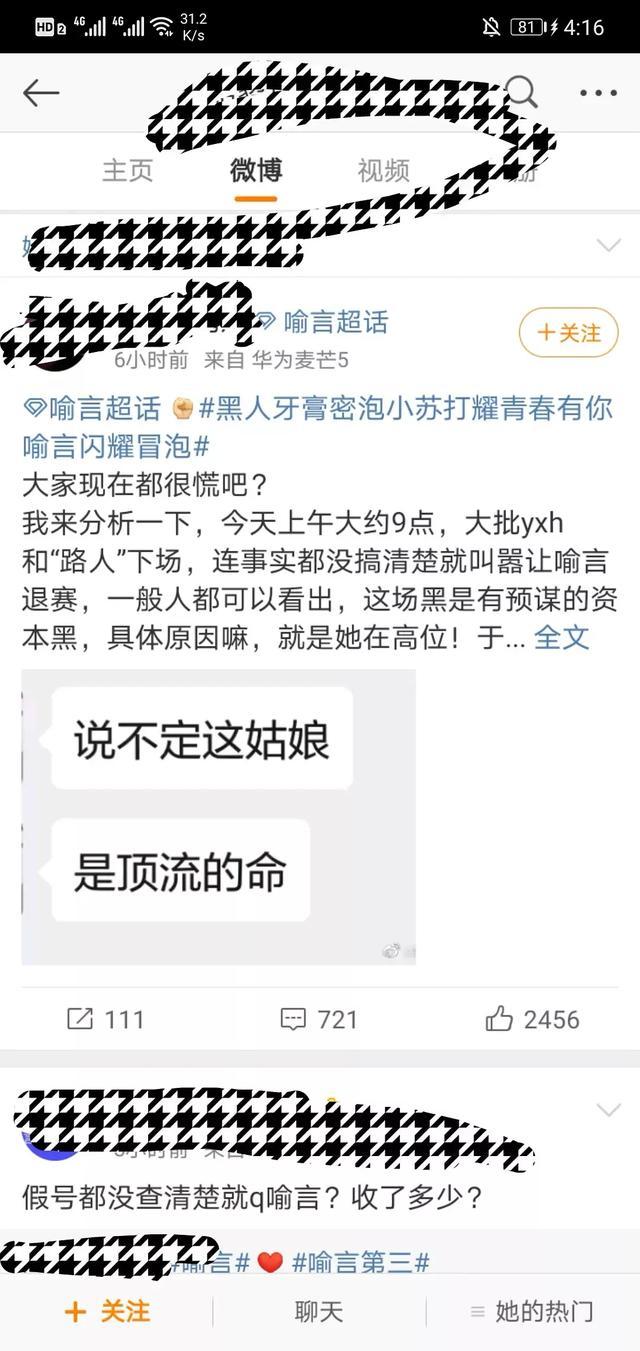This screenshot has height=1351, width=640.
Task: Open the 721 comments on the post
Action: point(319,1019)
